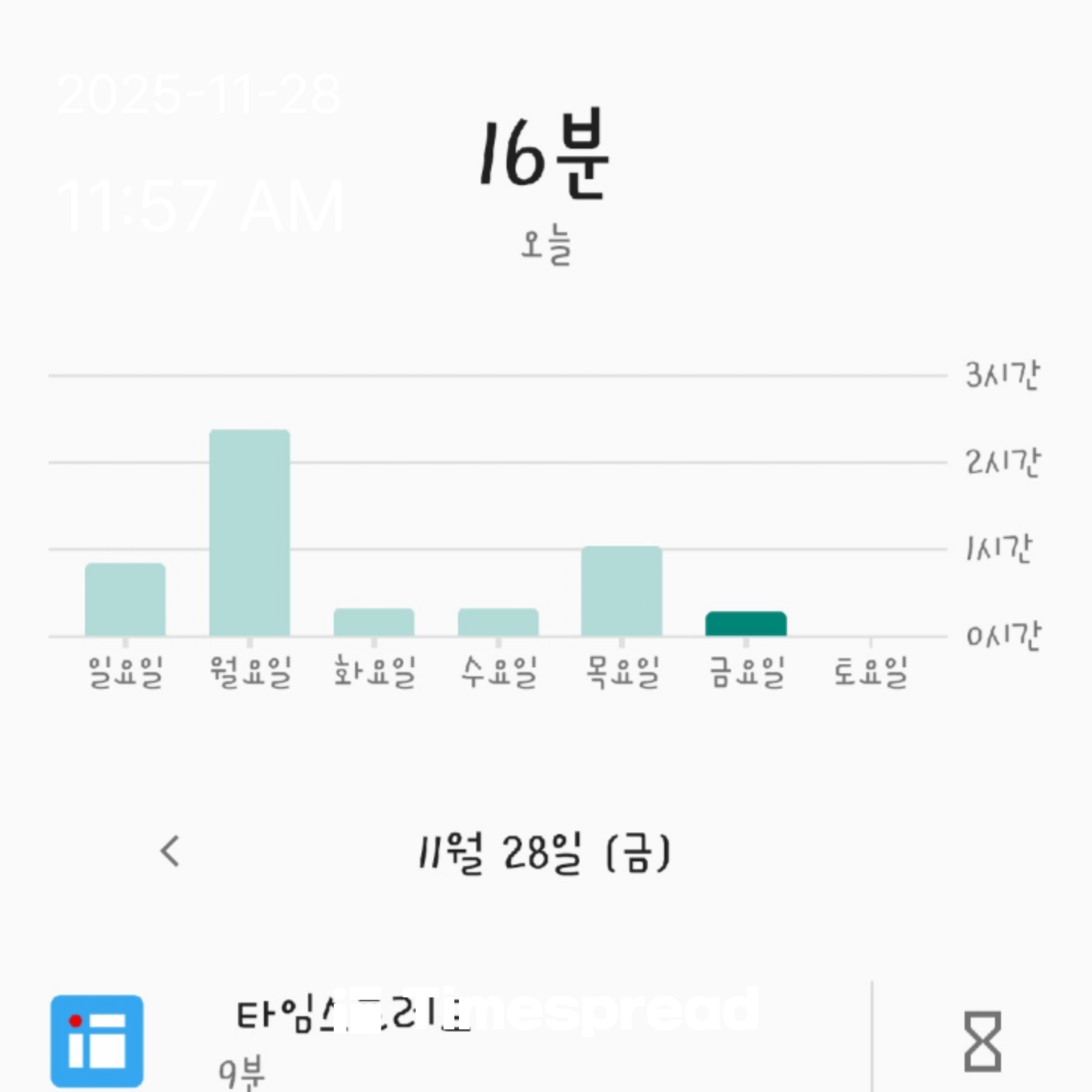Viewport: 1092px width, 1092px height.
Task: Open the 타임스프레드 app usage row
Action: [x=455, y=1039]
